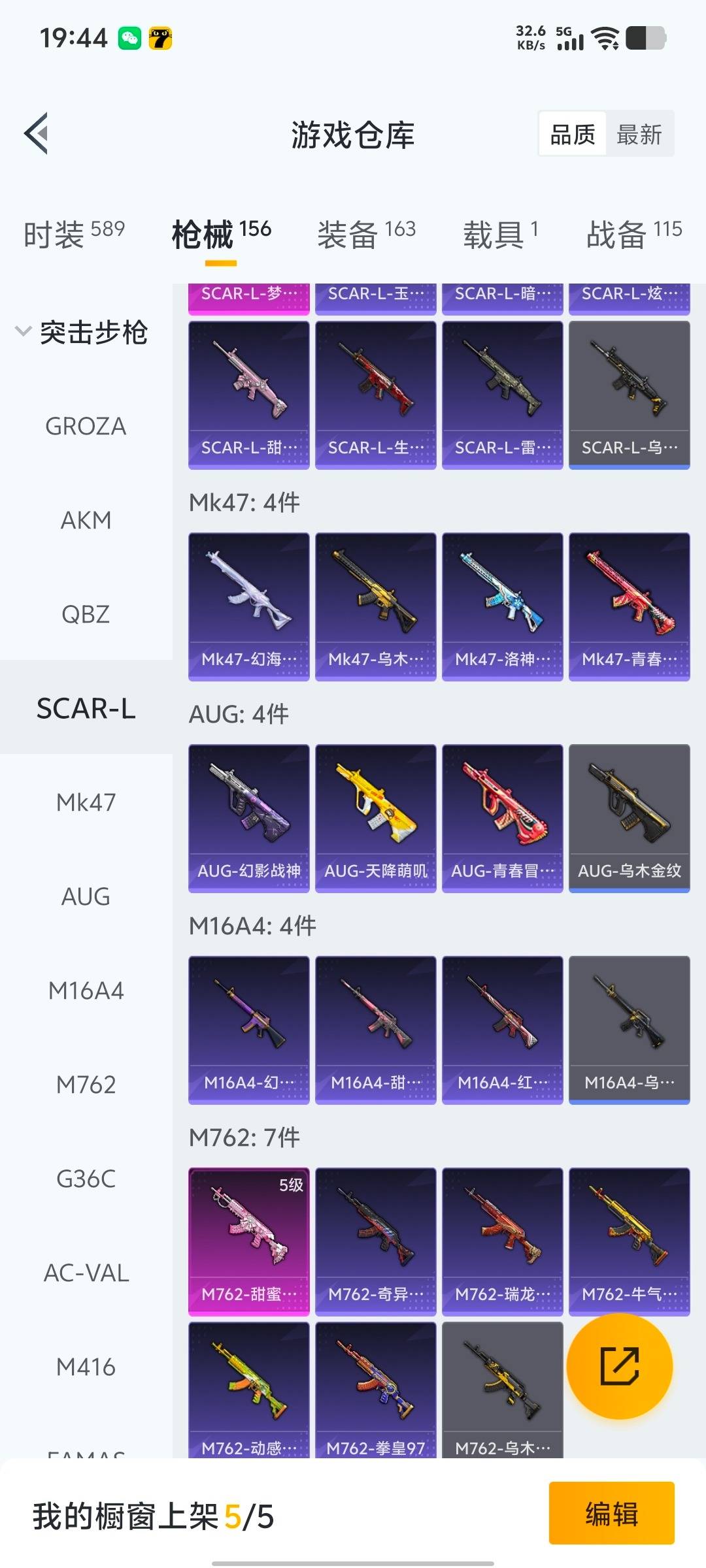Select the 品质 sort option
The height and width of the screenshot is (1568, 706).
click(573, 135)
